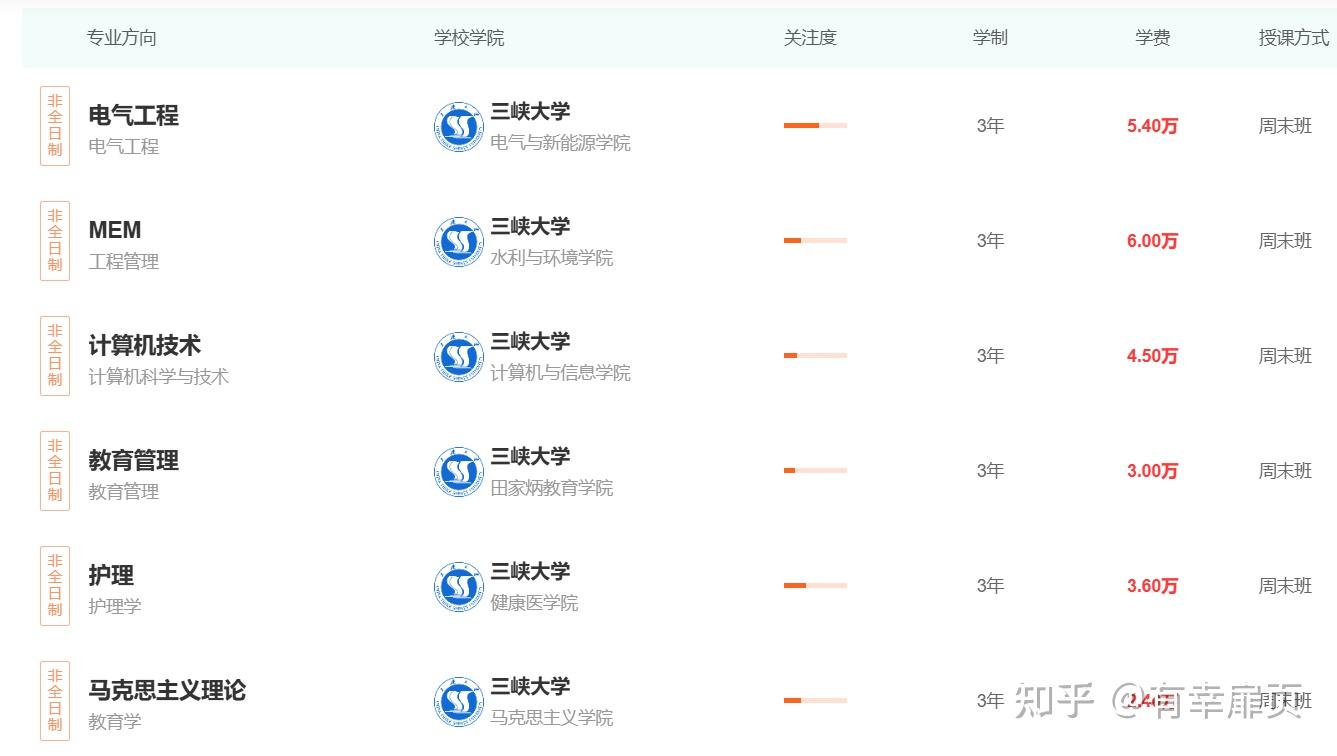Open the 护理 program row
The height and width of the screenshot is (756, 1337).
[x=111, y=576]
